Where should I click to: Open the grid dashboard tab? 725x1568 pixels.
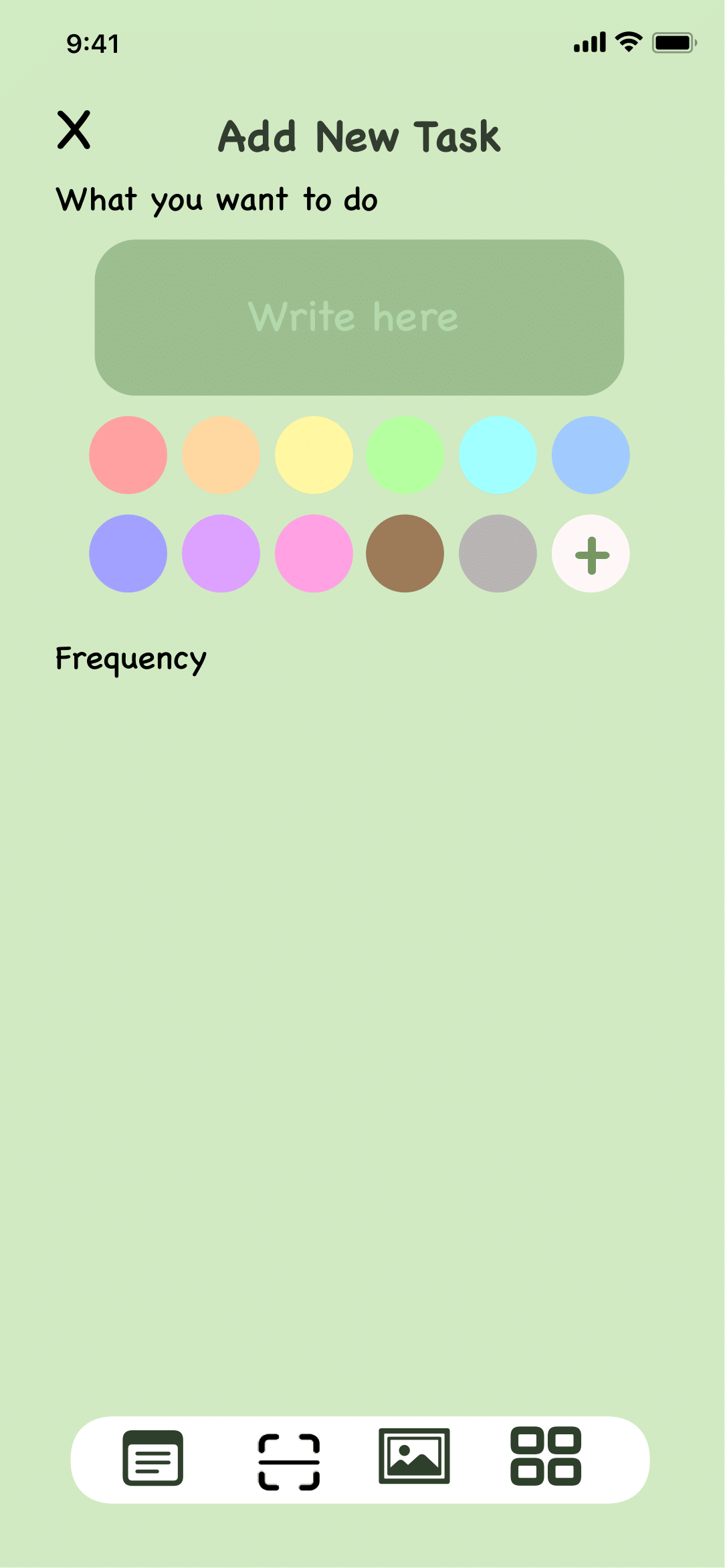[546, 1456]
